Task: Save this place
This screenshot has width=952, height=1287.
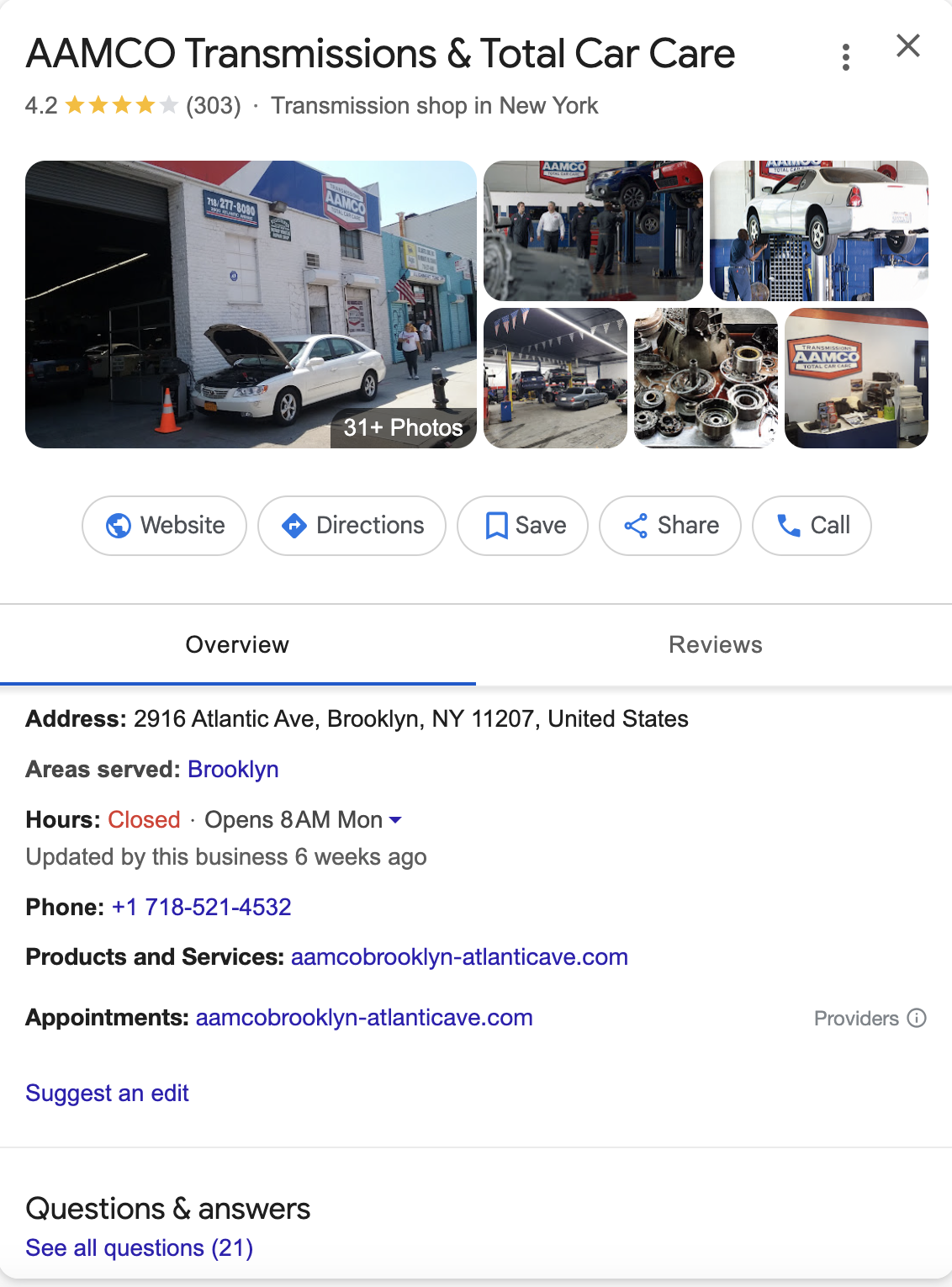Action: click(522, 526)
